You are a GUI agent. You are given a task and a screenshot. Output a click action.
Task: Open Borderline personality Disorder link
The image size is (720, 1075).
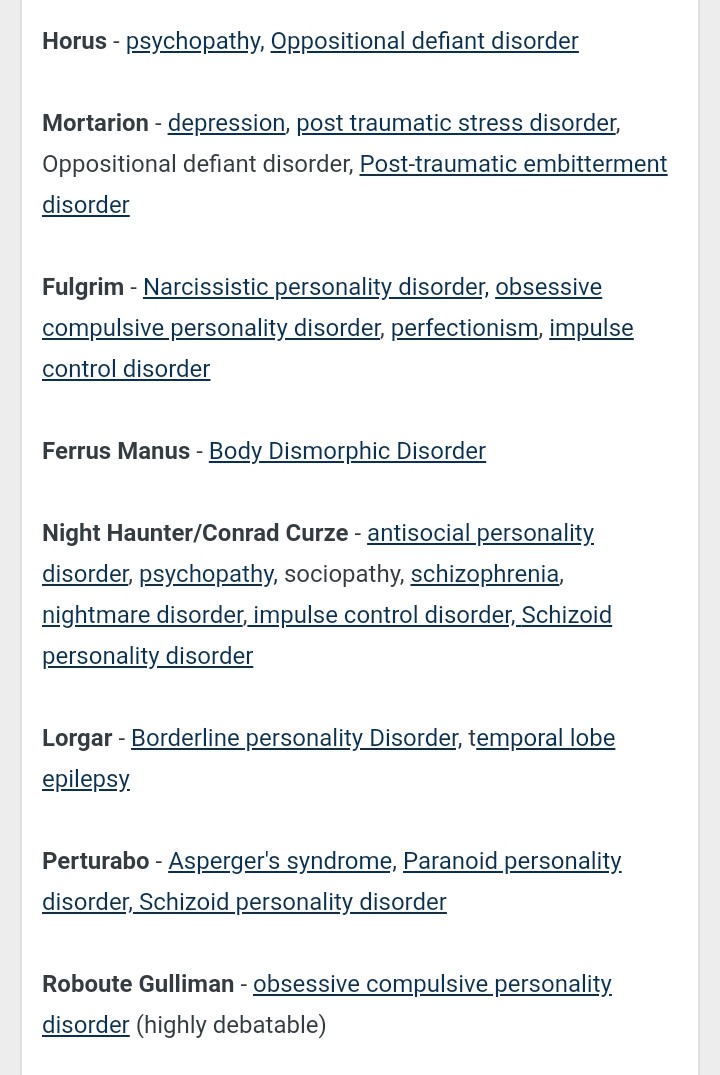(x=294, y=738)
